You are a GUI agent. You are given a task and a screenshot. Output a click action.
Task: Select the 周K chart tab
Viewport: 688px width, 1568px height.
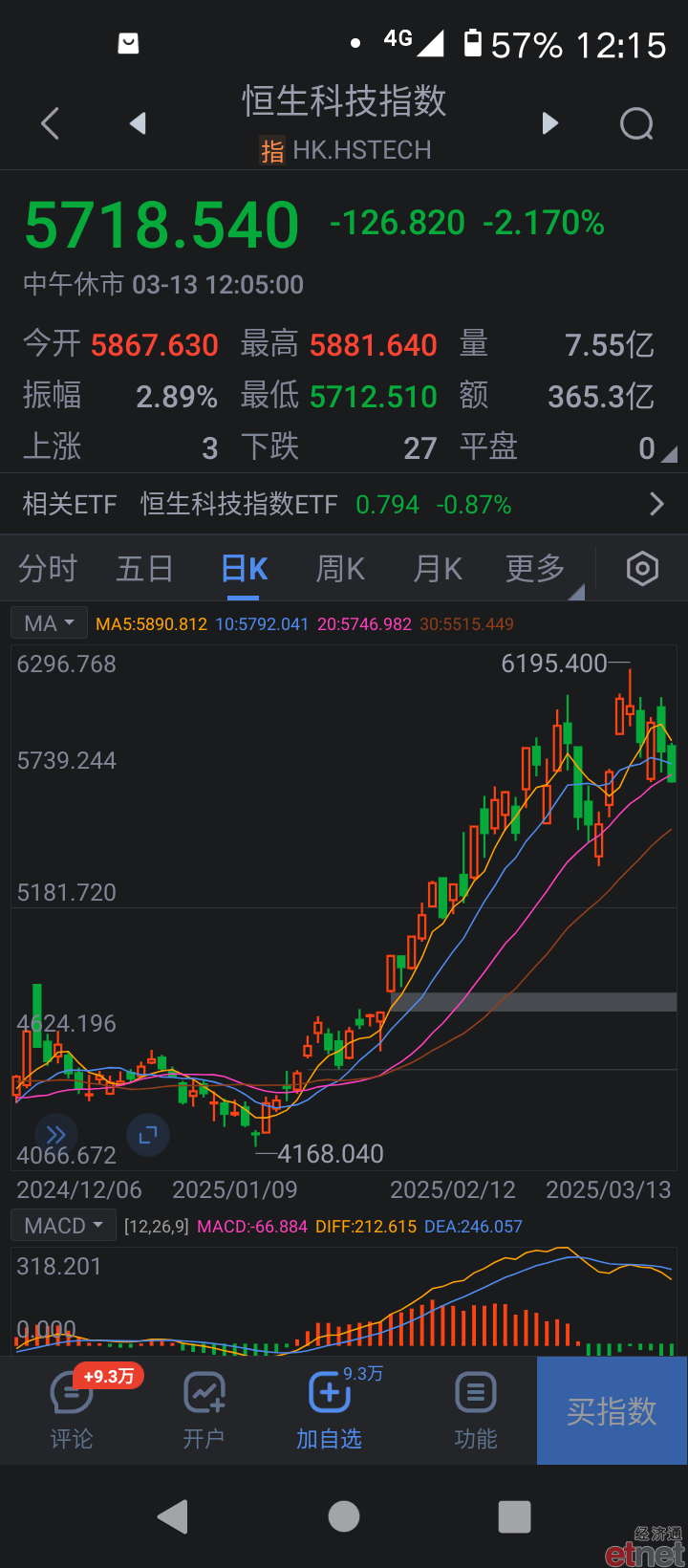coord(340,569)
